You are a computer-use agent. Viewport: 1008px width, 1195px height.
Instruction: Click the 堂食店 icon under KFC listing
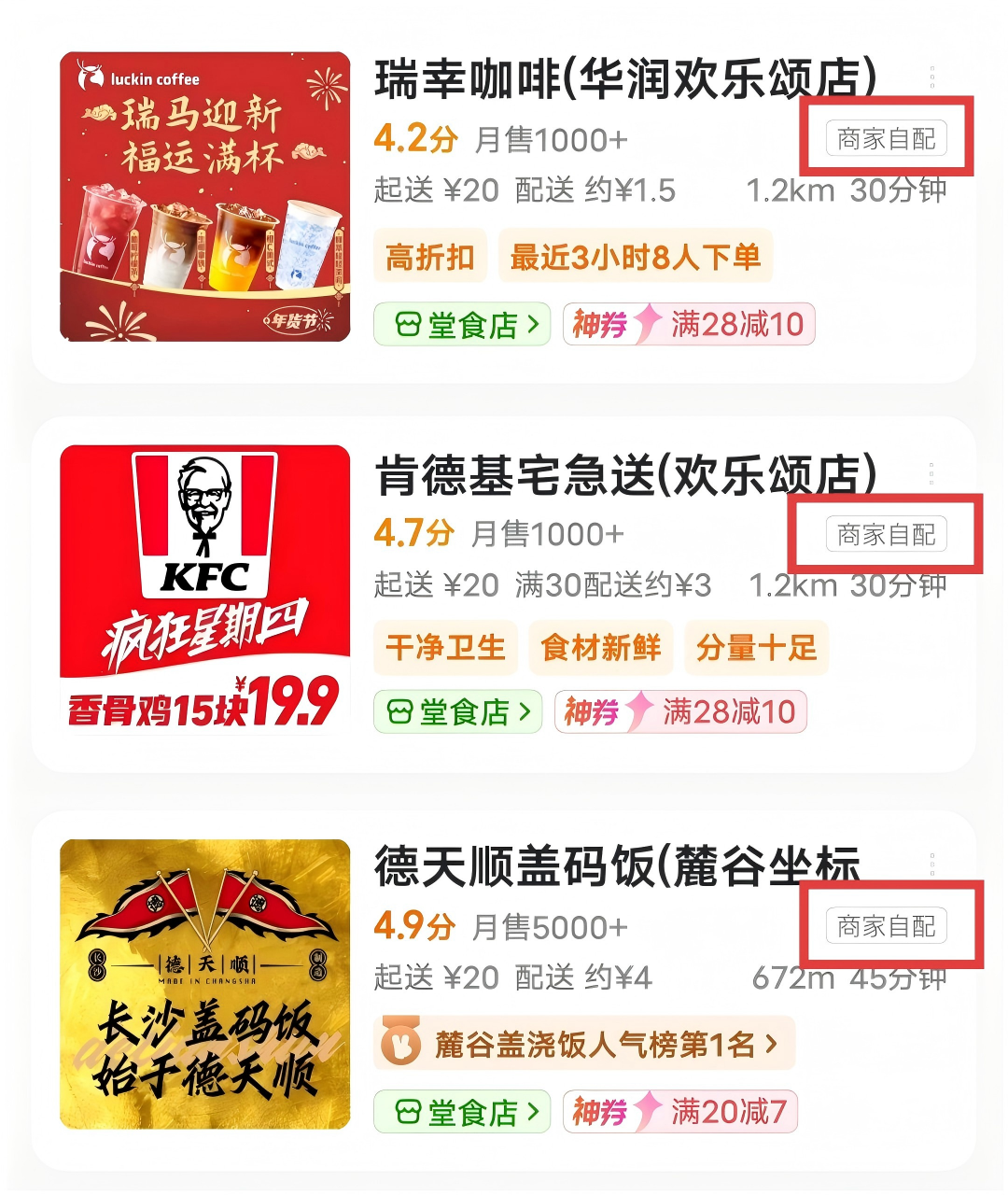(x=401, y=711)
